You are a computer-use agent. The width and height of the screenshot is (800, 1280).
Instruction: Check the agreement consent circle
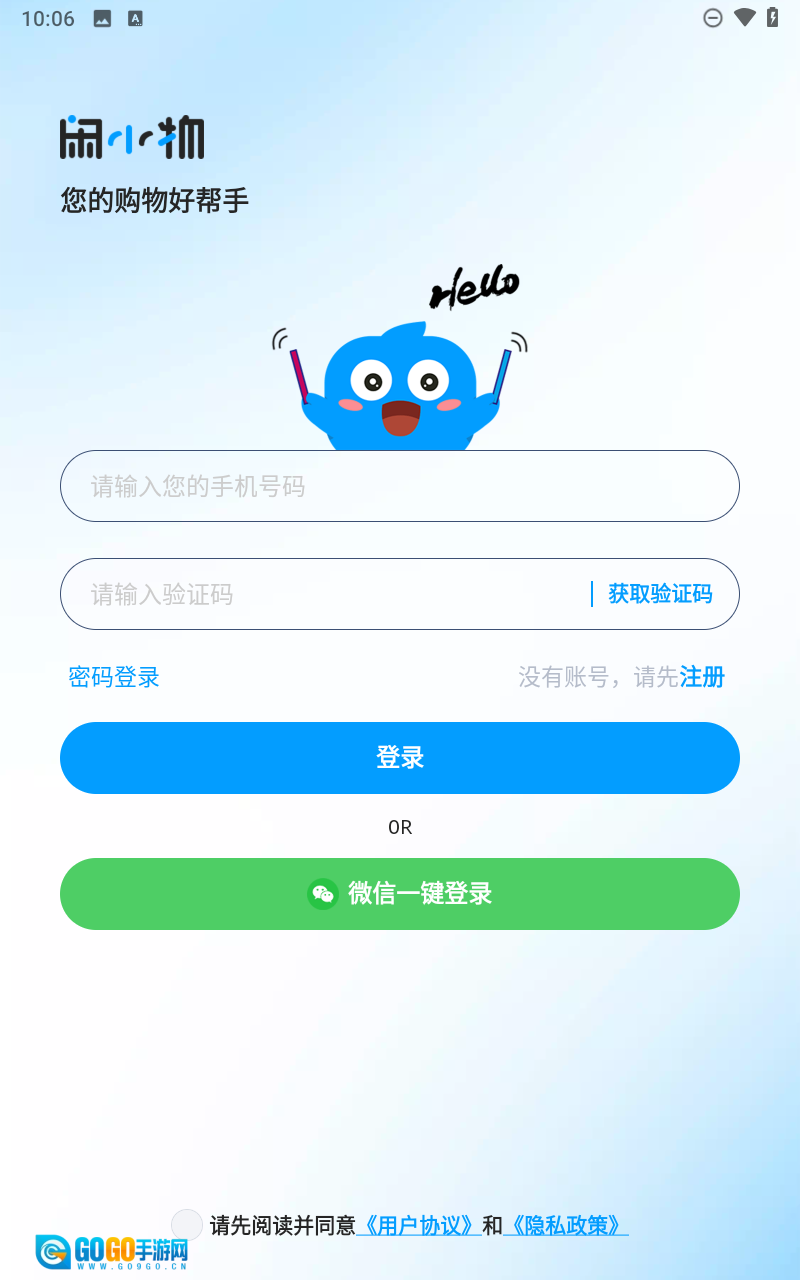tap(187, 1225)
